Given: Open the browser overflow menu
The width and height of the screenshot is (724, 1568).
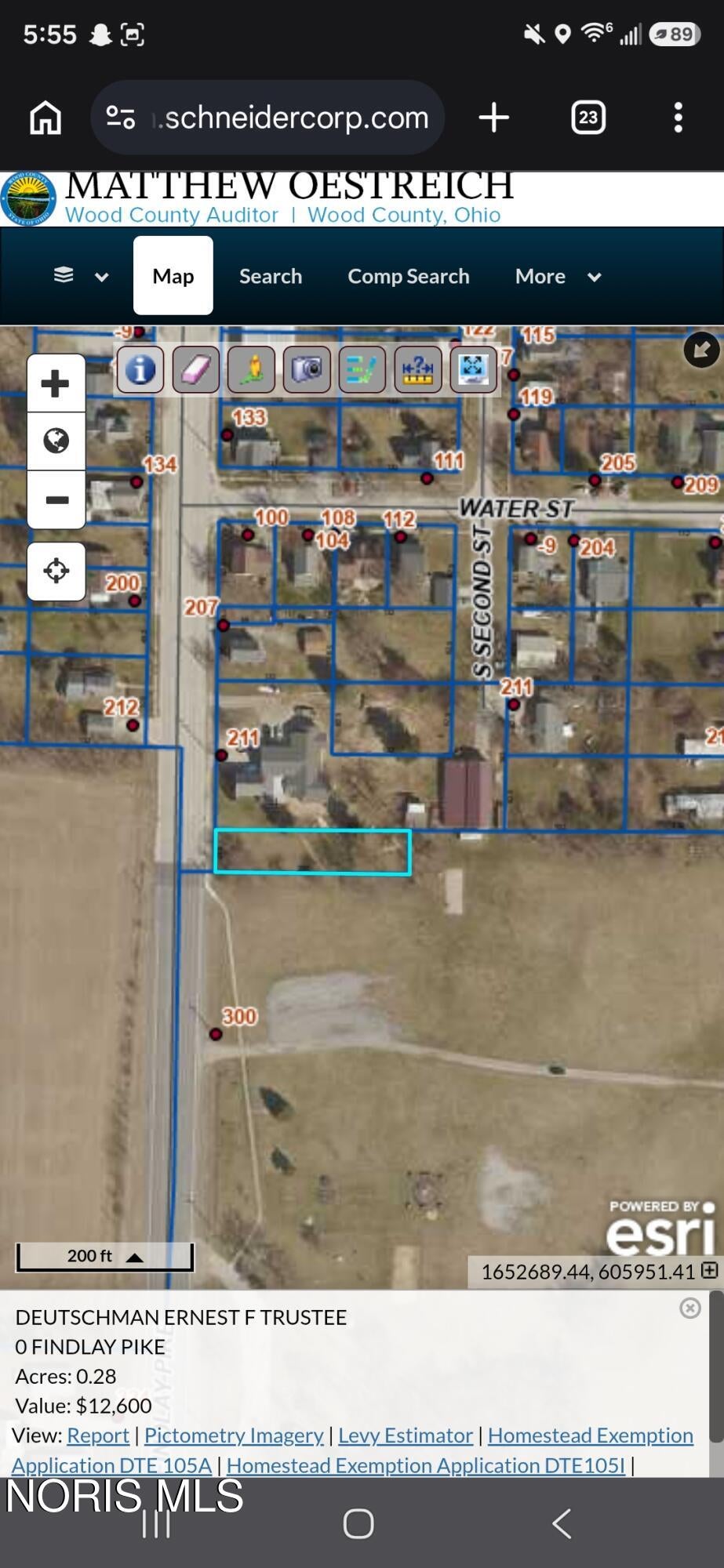Looking at the screenshot, I should pyautogui.click(x=679, y=118).
